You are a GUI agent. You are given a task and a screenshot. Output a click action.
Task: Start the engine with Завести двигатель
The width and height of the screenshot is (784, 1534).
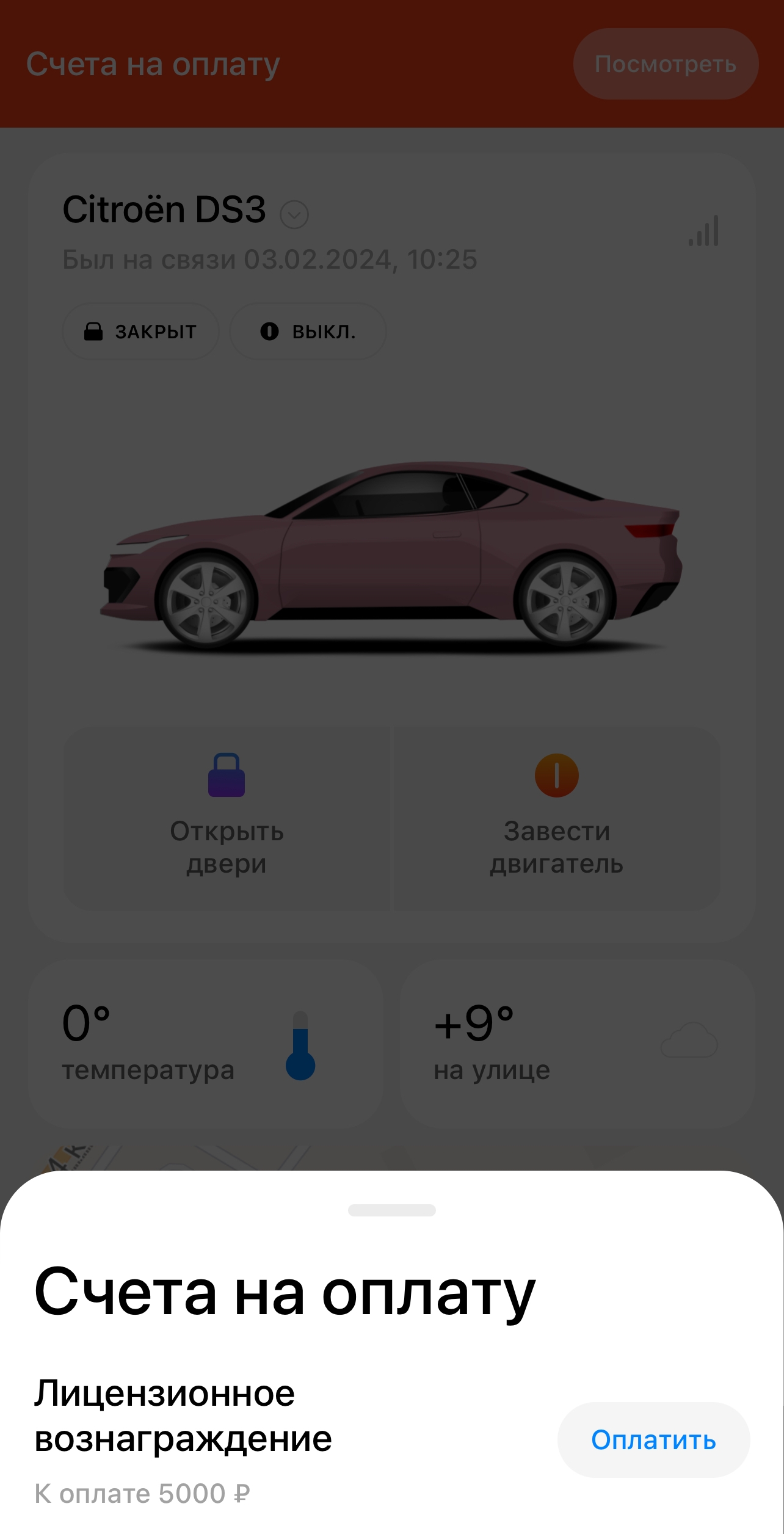556,818
